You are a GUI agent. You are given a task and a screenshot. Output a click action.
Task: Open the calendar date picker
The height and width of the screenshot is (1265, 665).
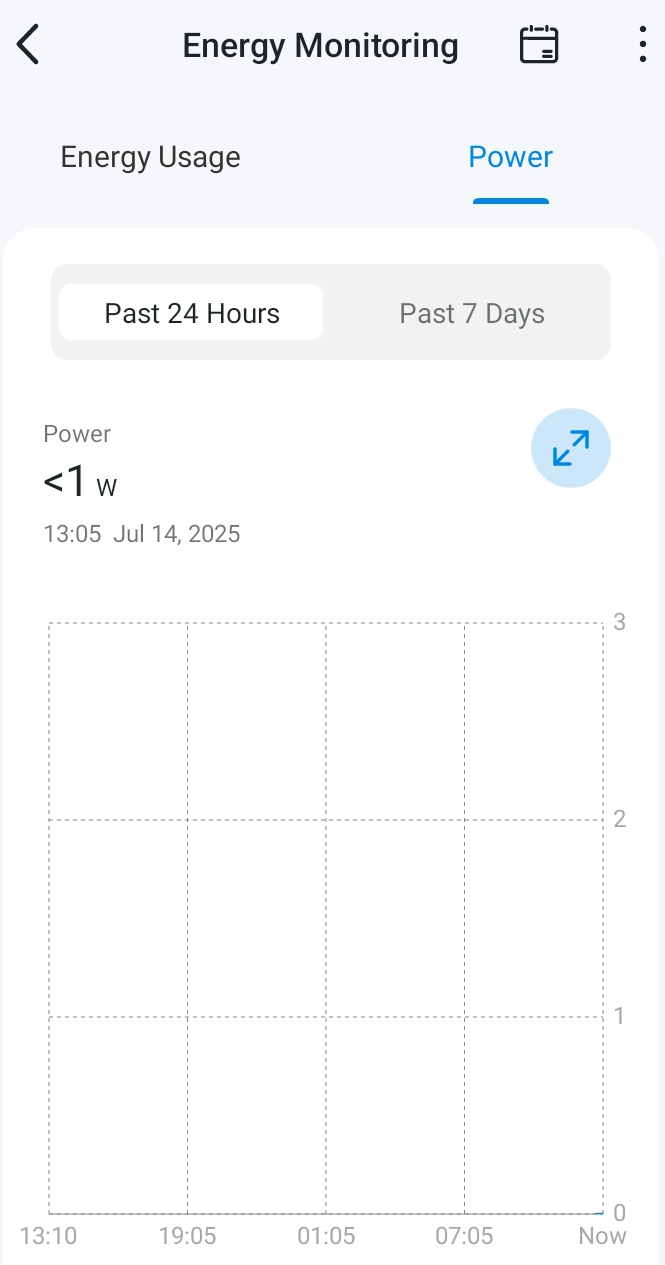pos(539,46)
